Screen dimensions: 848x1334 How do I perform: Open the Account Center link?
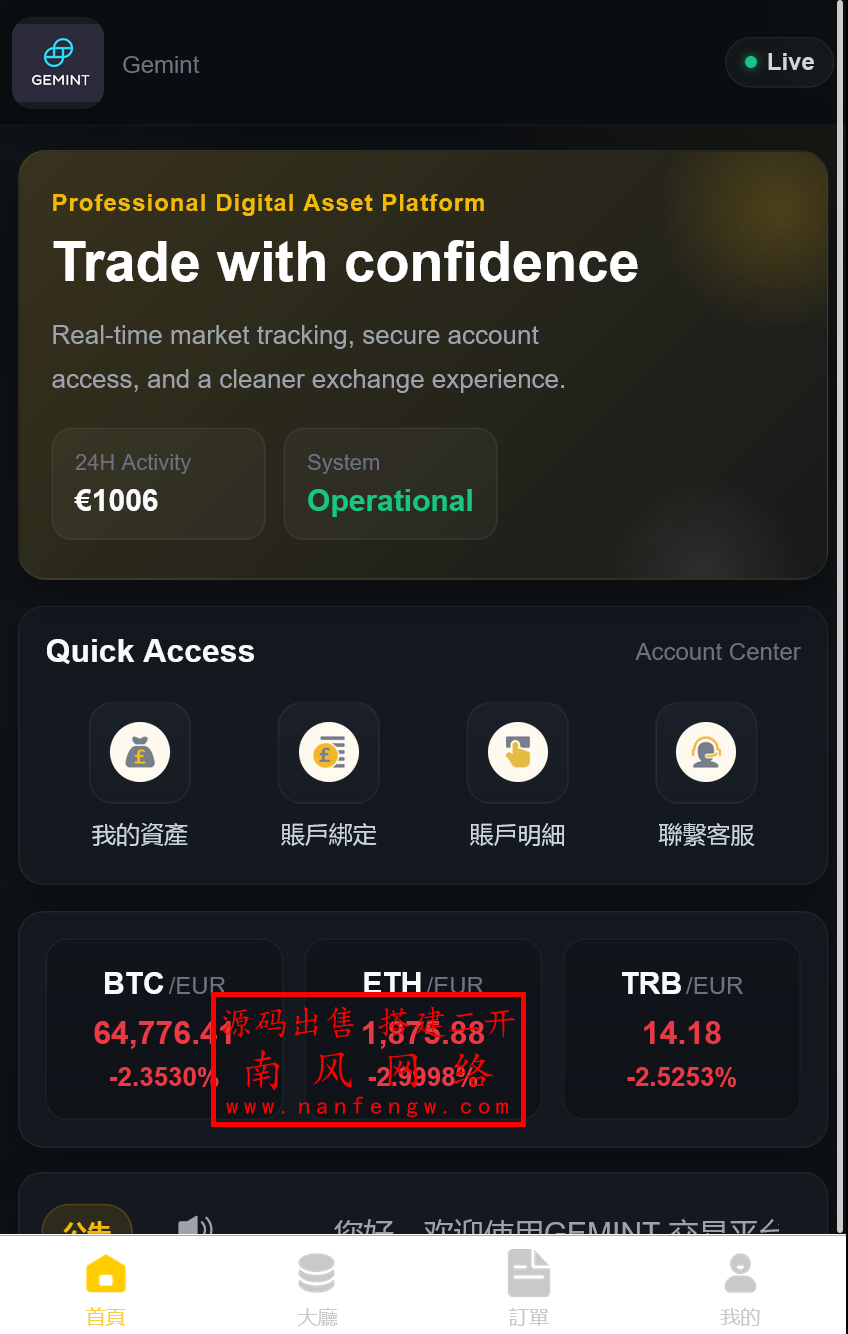click(x=717, y=652)
